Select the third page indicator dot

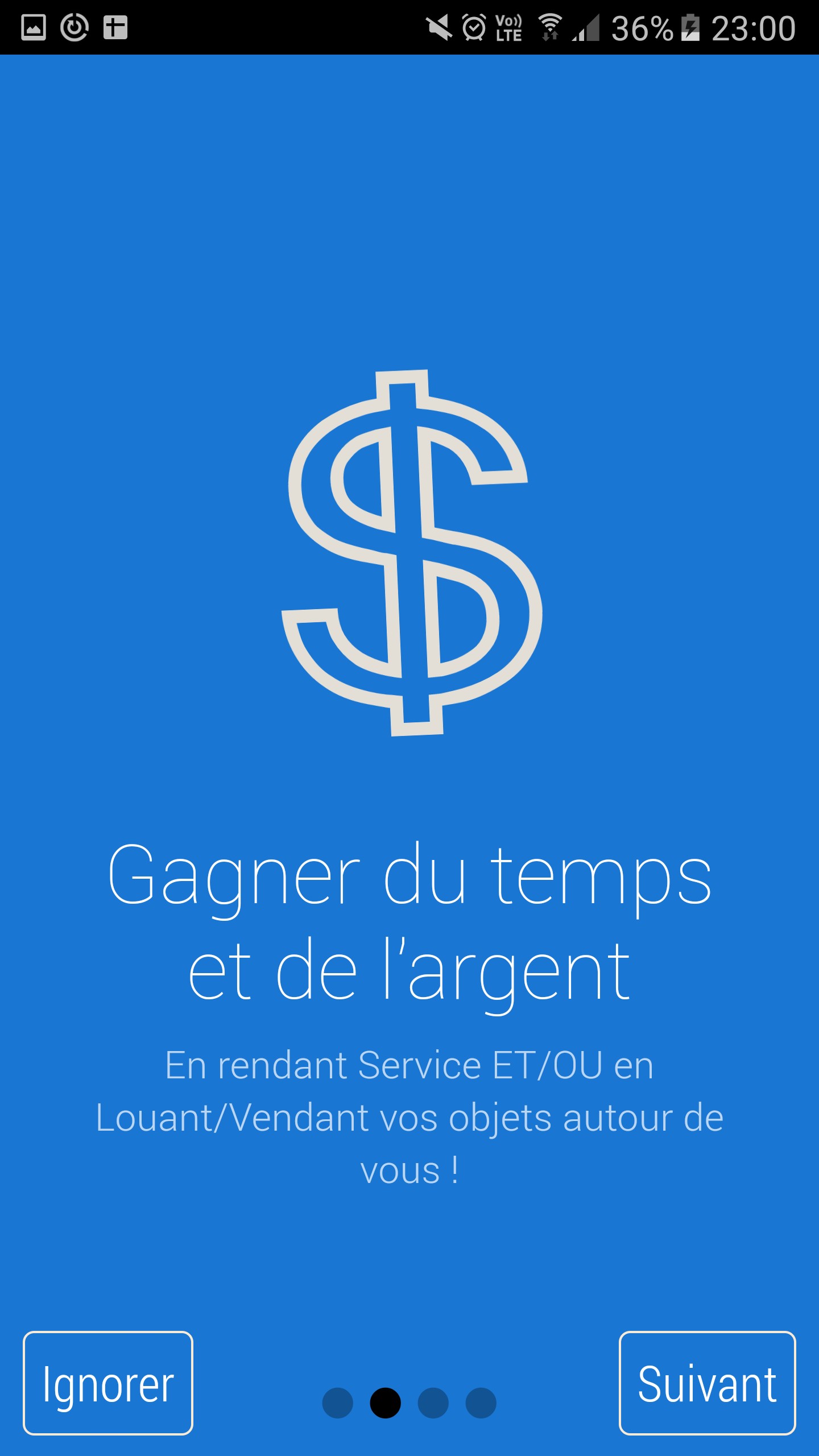433,1403
